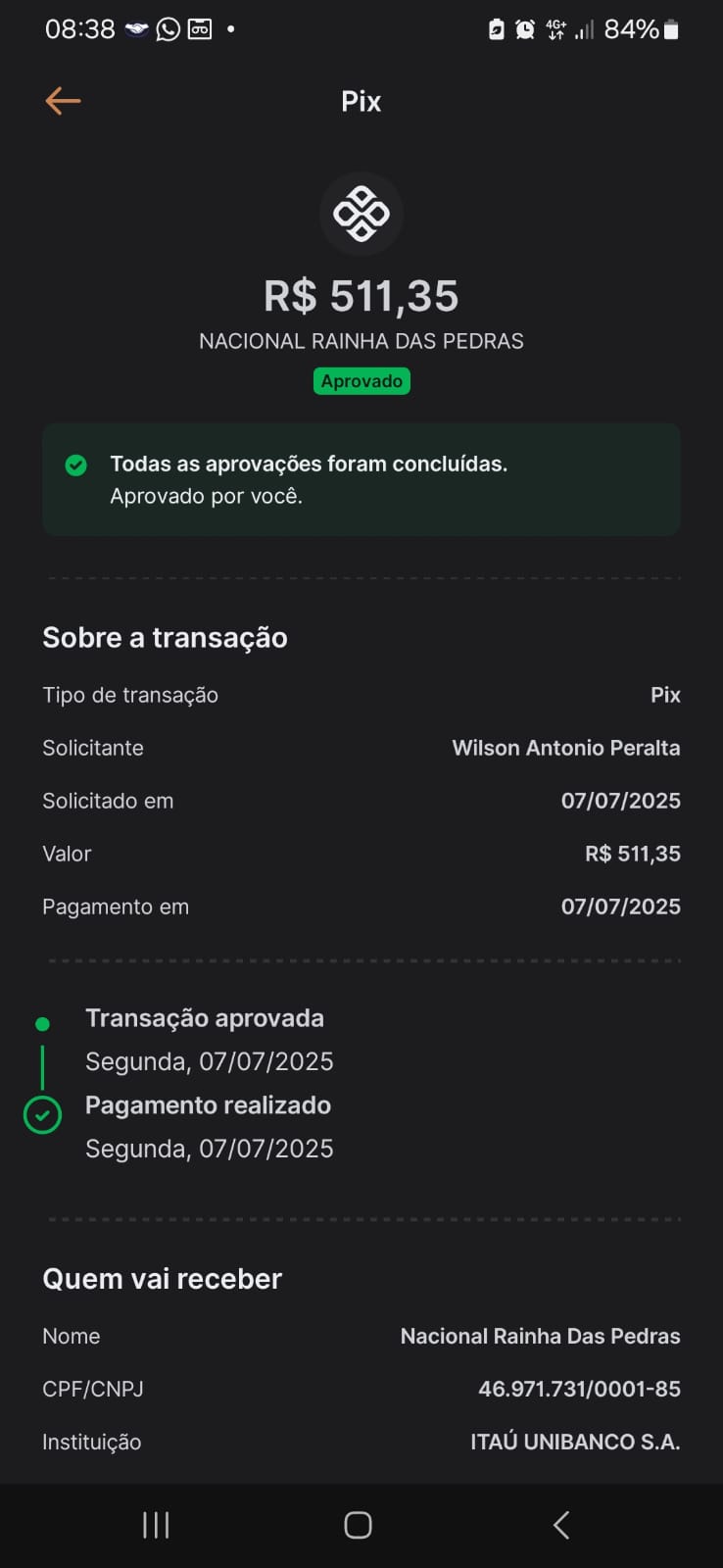The image size is (723, 1568).
Task: Expand the Sobre a transação section
Action: coord(165,637)
